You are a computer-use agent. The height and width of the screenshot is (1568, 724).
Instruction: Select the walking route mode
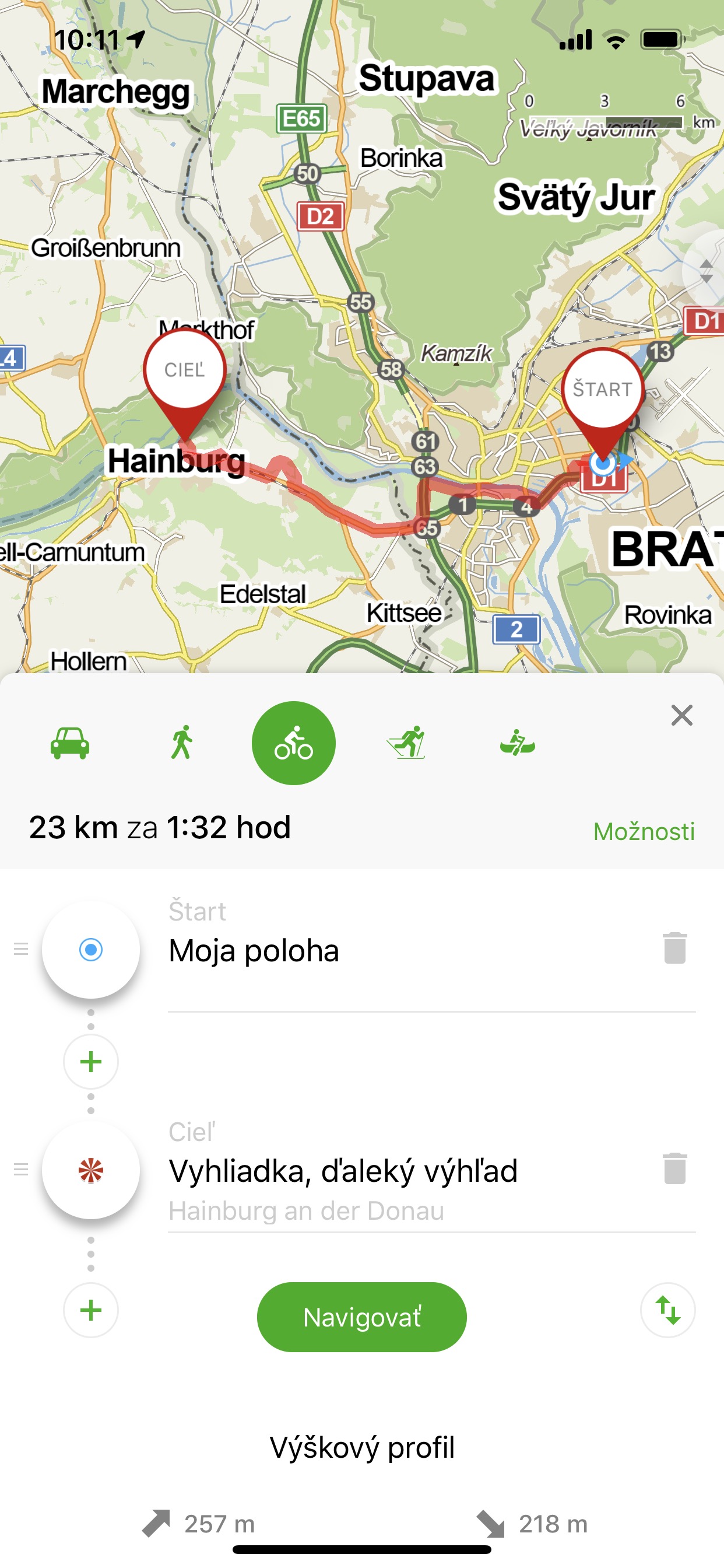[x=181, y=743]
